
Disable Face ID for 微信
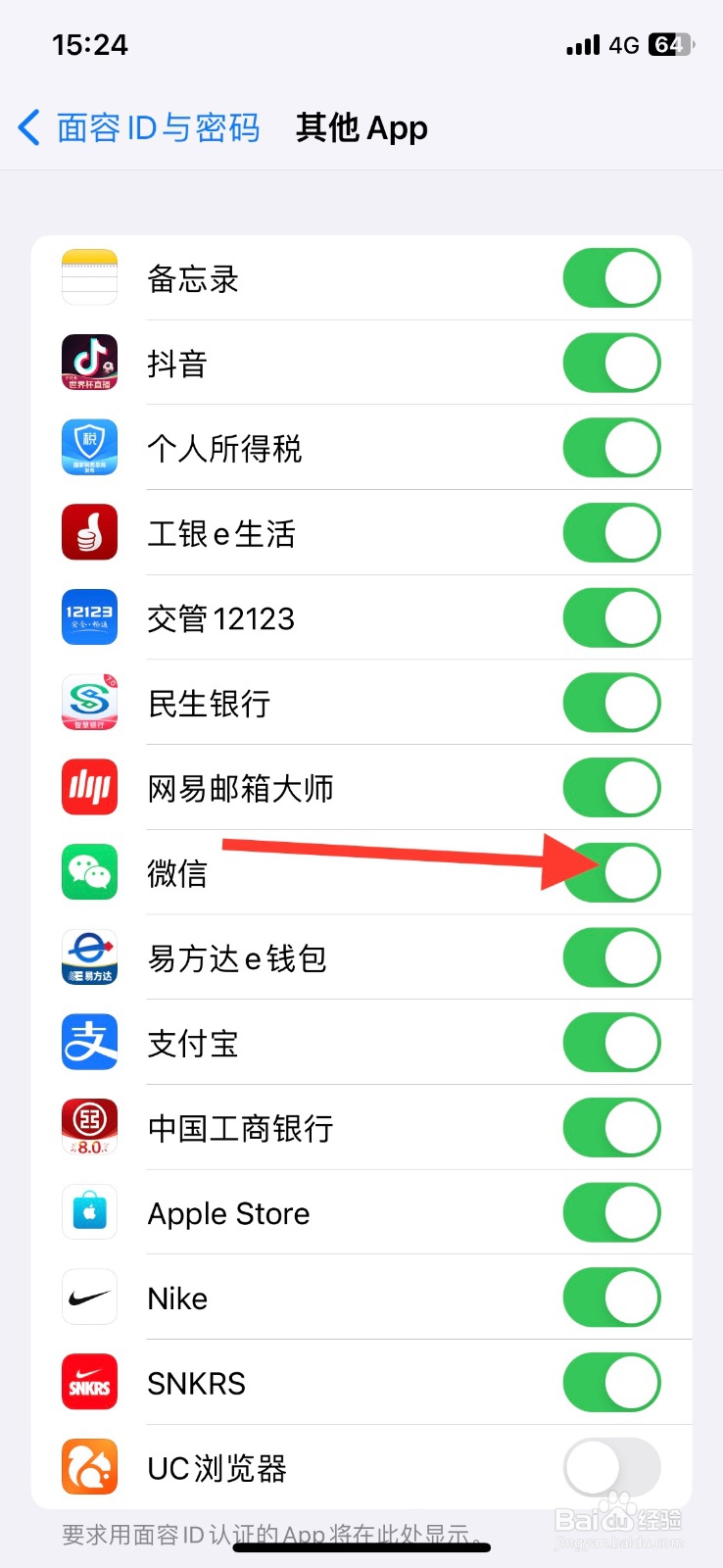click(x=611, y=872)
